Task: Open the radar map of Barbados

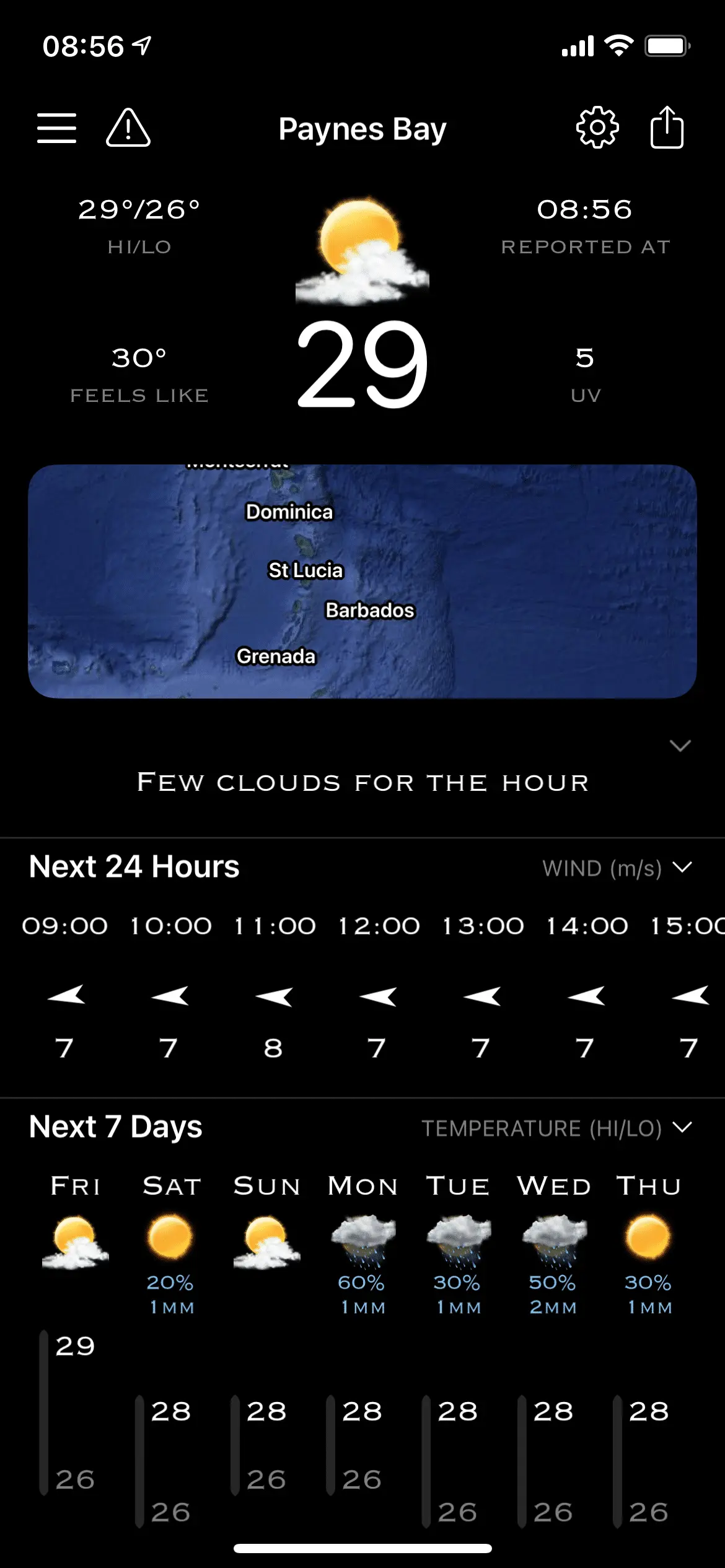Action: coord(362,581)
